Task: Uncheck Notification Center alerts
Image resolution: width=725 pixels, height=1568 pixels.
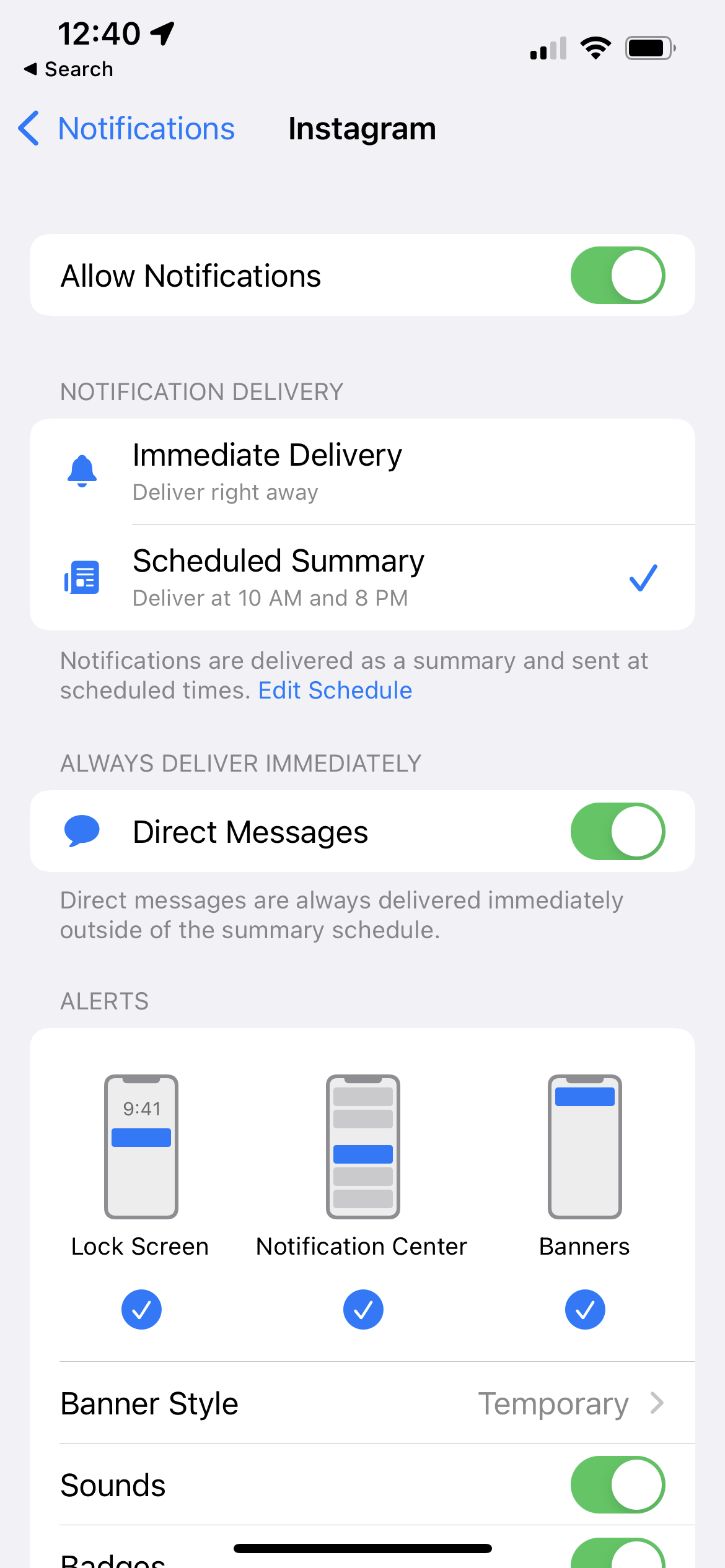Action: click(x=363, y=1309)
